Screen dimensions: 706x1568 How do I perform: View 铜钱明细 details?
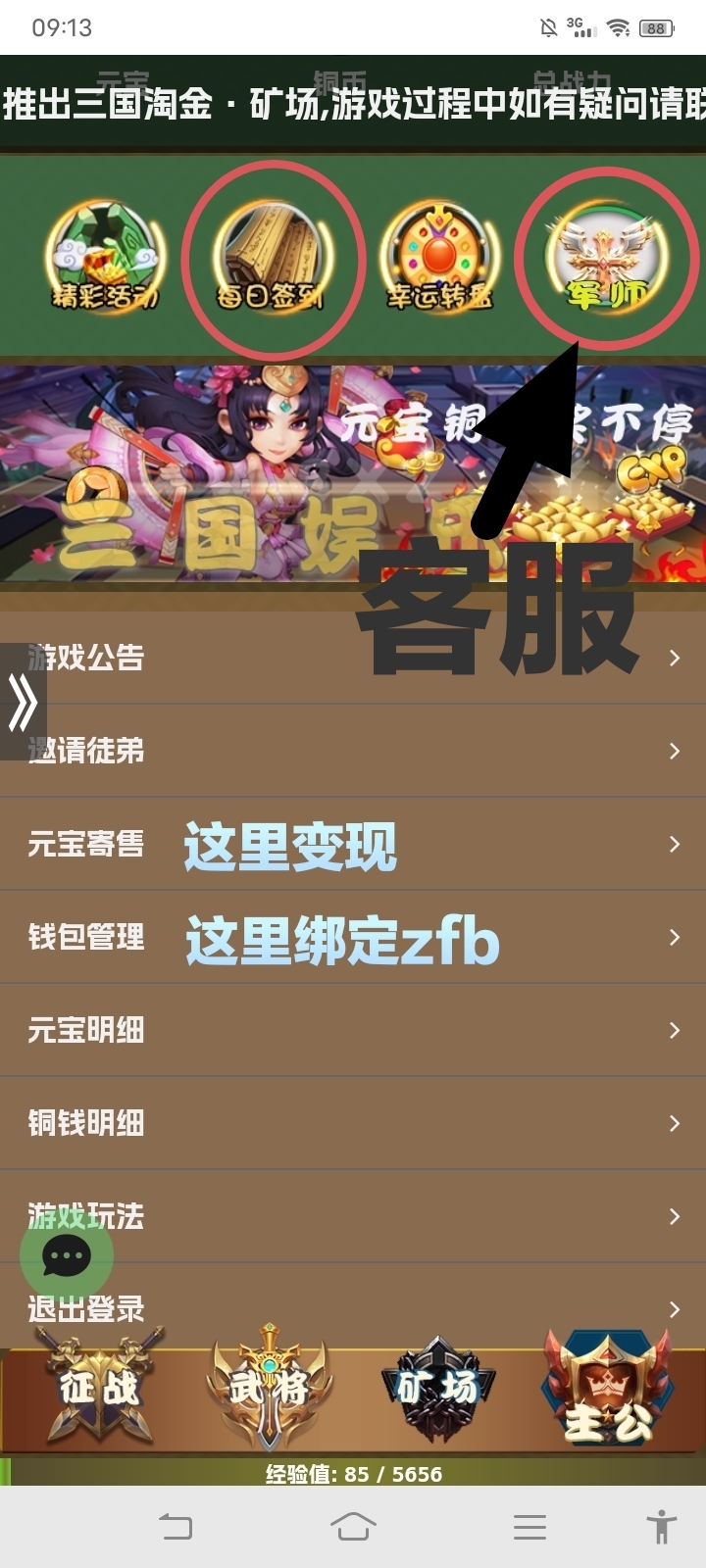point(353,1123)
